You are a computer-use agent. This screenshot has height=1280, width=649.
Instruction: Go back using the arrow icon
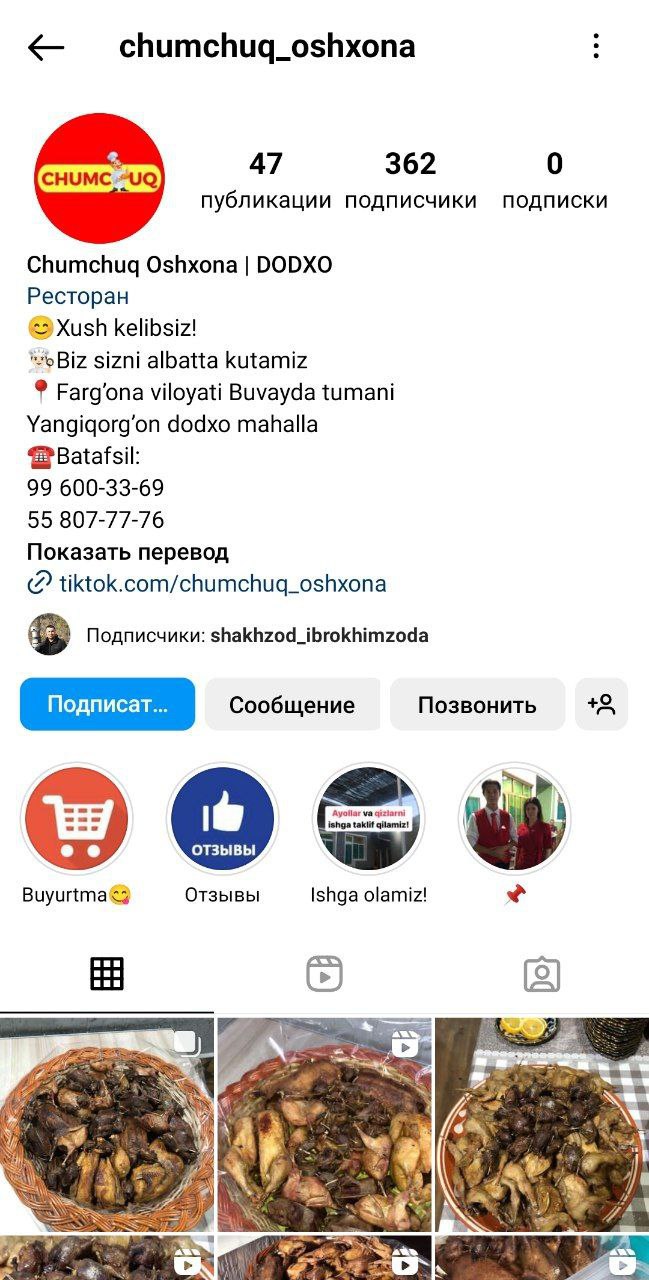pyautogui.click(x=46, y=47)
